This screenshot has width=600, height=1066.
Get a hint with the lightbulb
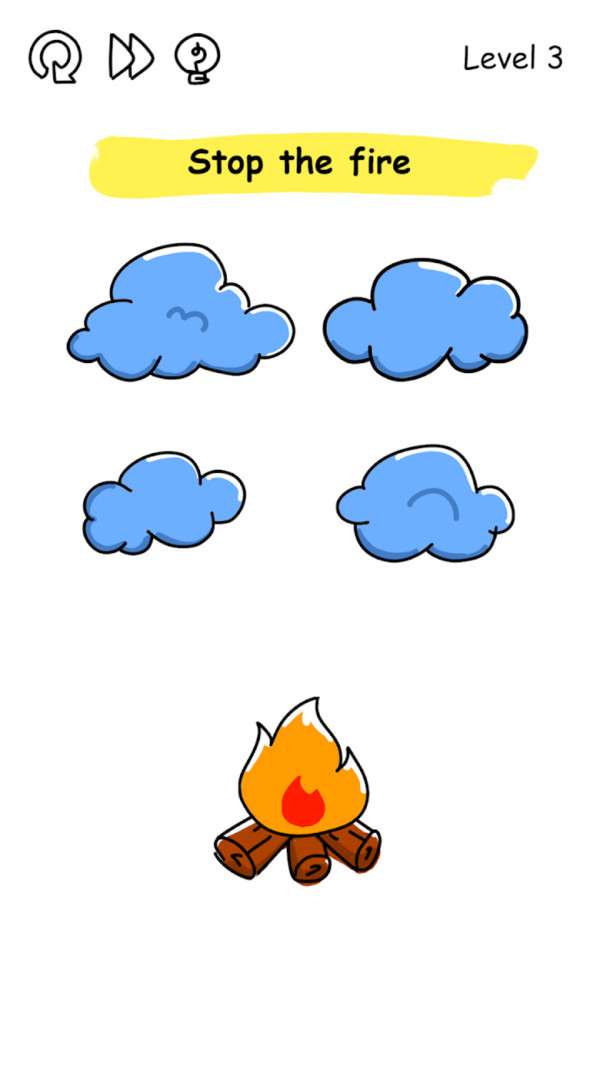(x=198, y=57)
